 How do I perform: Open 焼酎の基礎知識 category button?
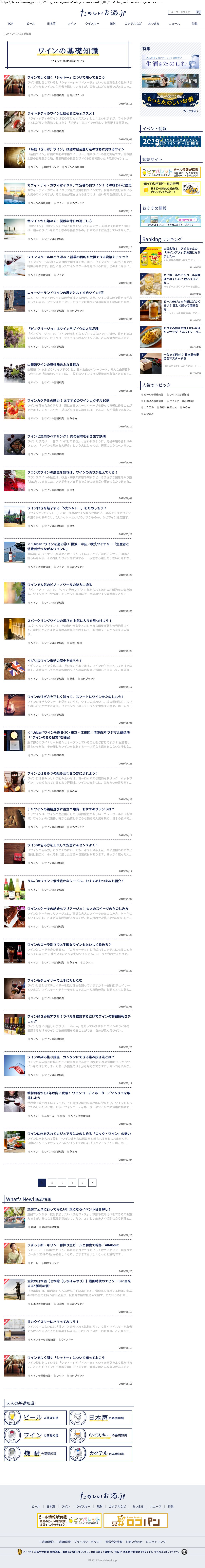35,1453
